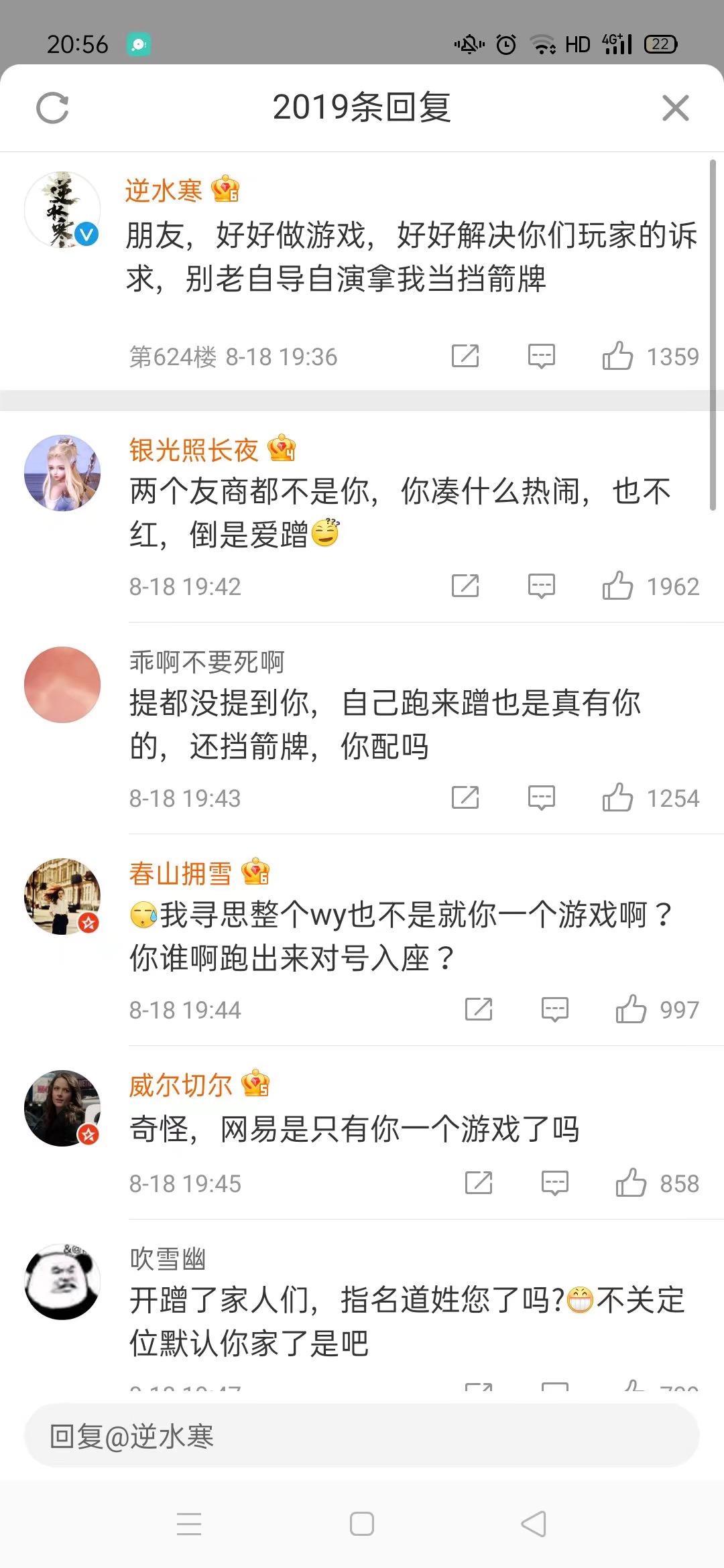Like 威尔切尔's reply with 858 likes
724x1568 pixels.
[x=631, y=1183]
